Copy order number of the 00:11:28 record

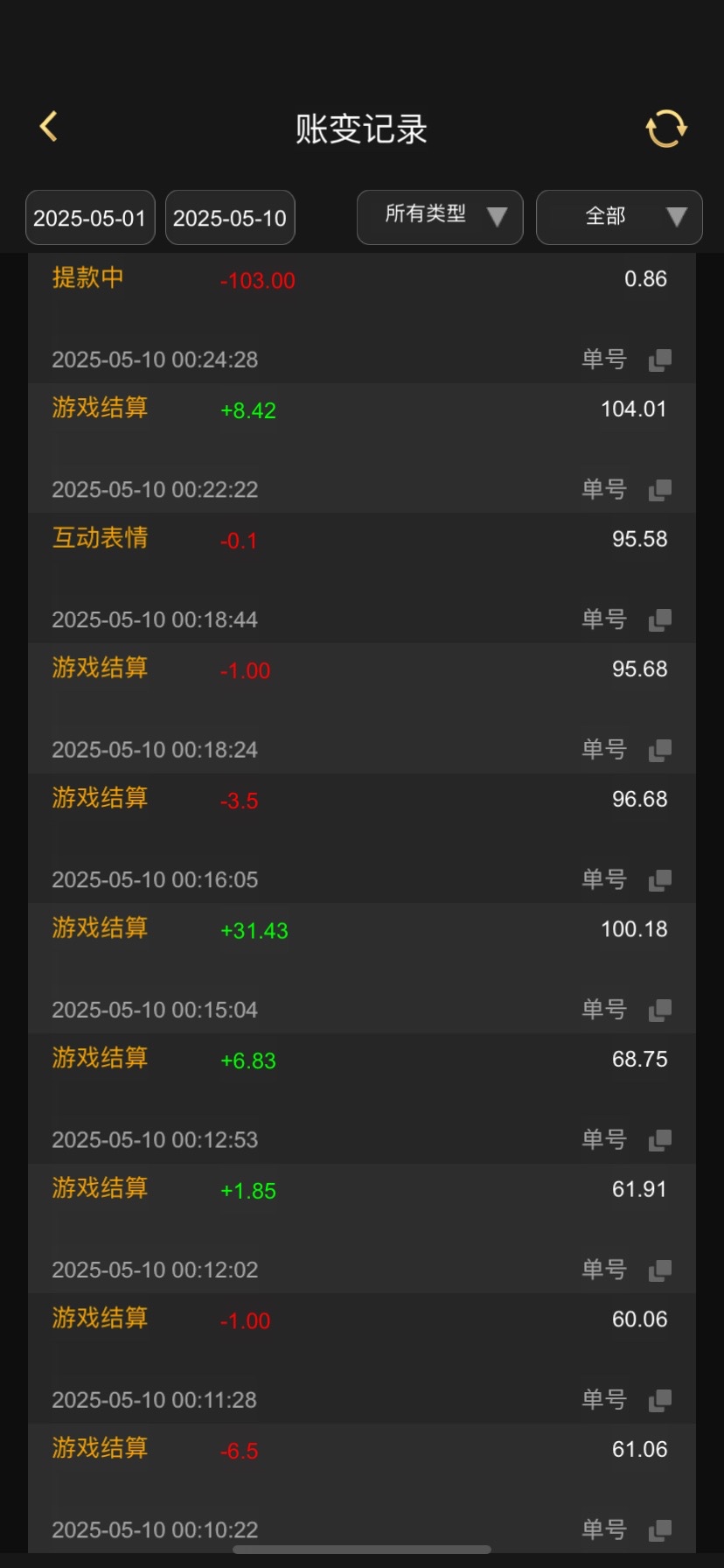[660, 1401]
